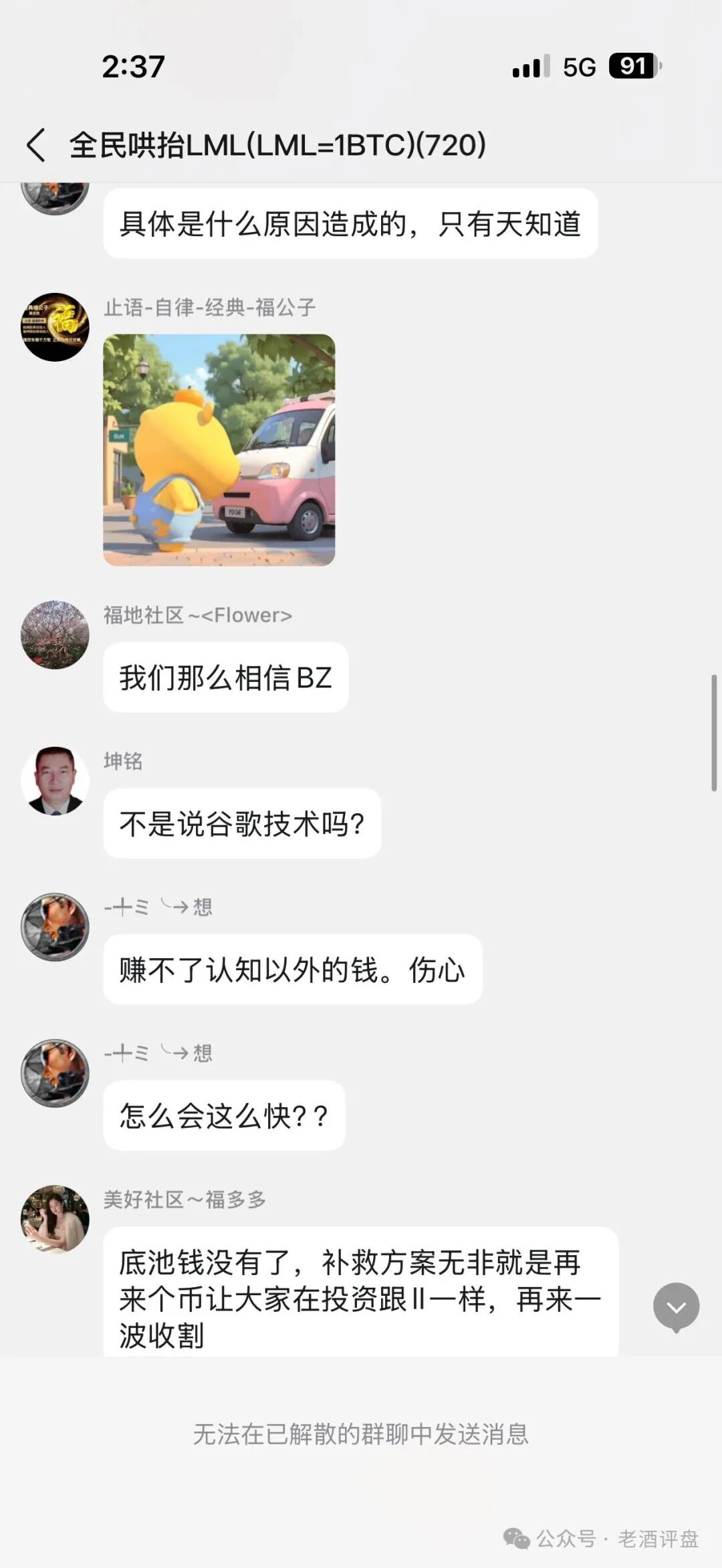The image size is (722, 1568).
Task: Select the message 我们那么相信BZ
Action: 225,676
